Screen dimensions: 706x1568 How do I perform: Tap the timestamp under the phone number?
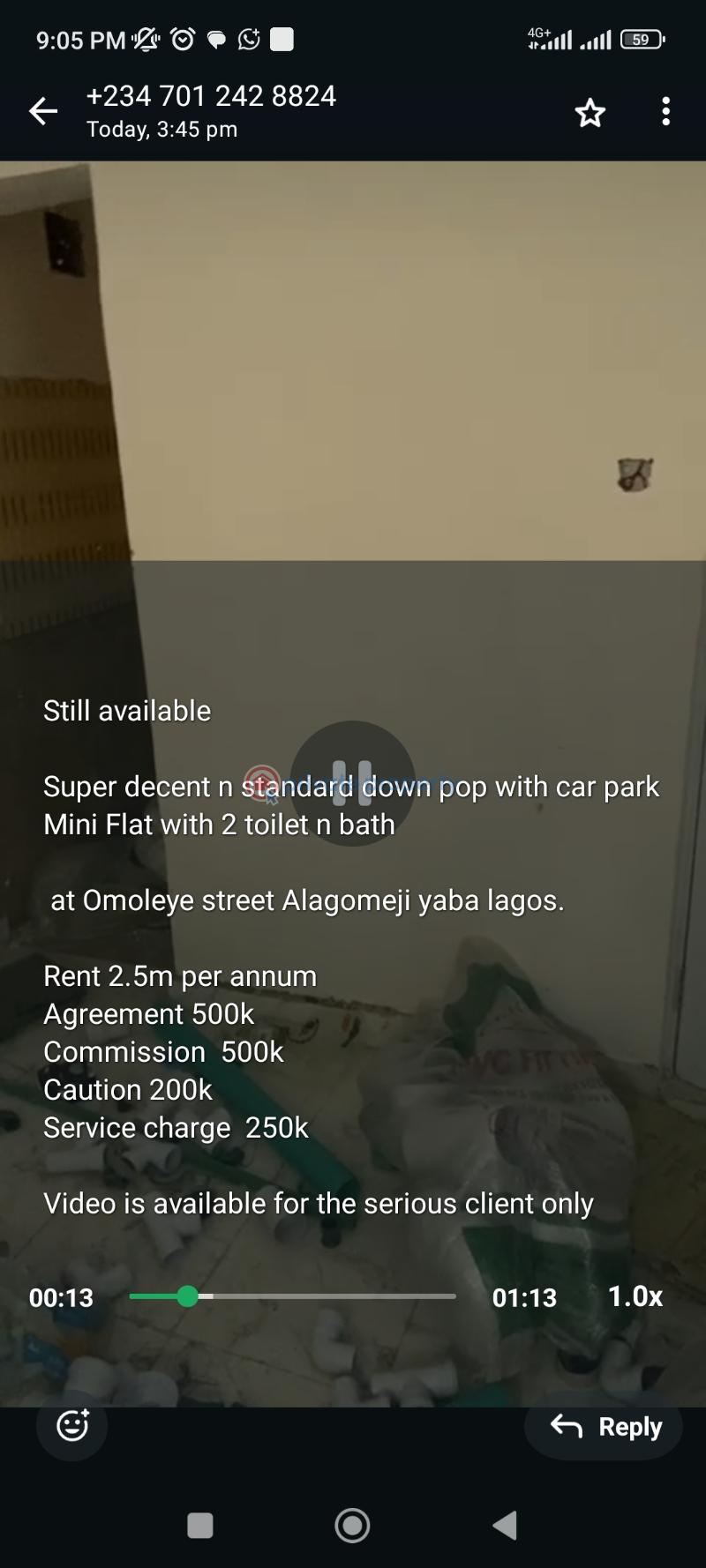[161, 129]
